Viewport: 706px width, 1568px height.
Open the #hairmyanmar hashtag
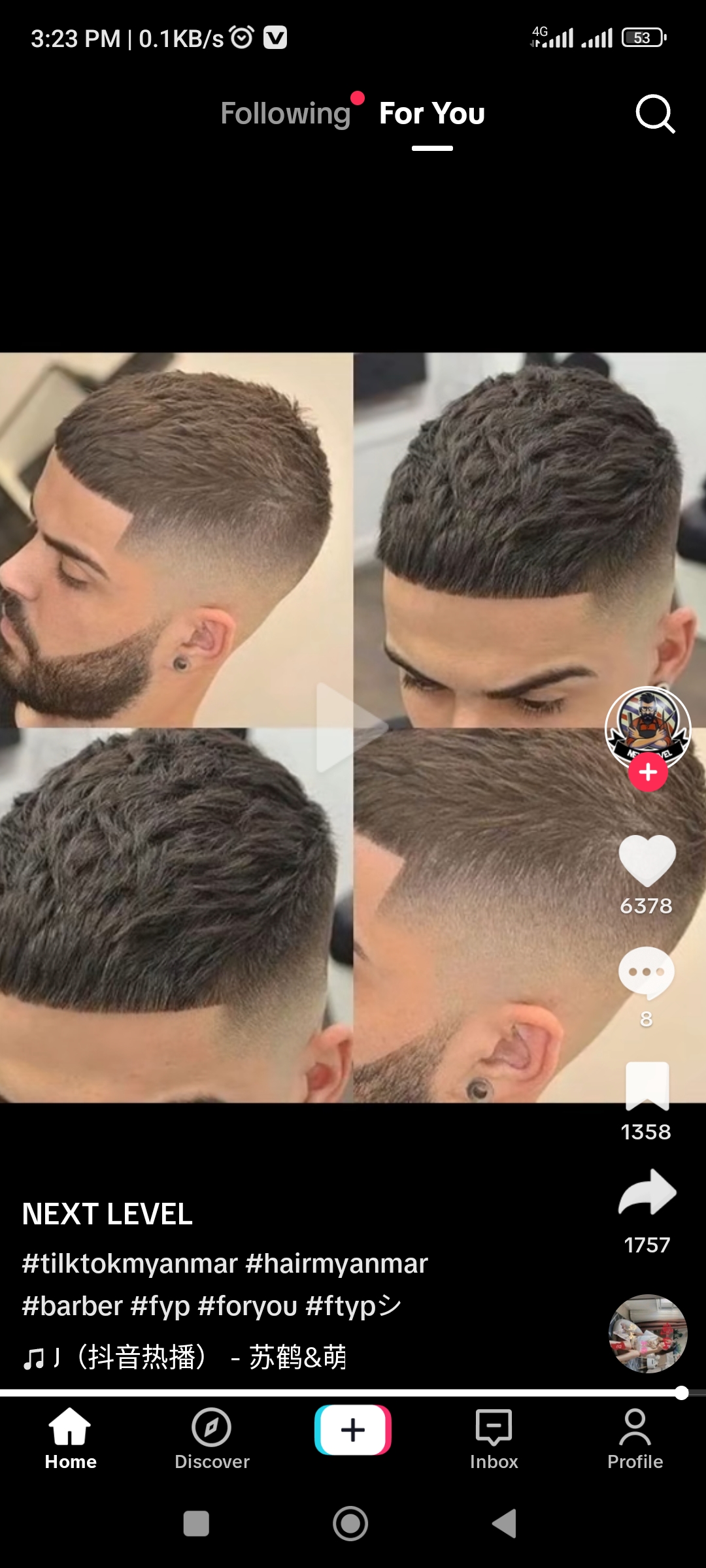click(x=337, y=1264)
